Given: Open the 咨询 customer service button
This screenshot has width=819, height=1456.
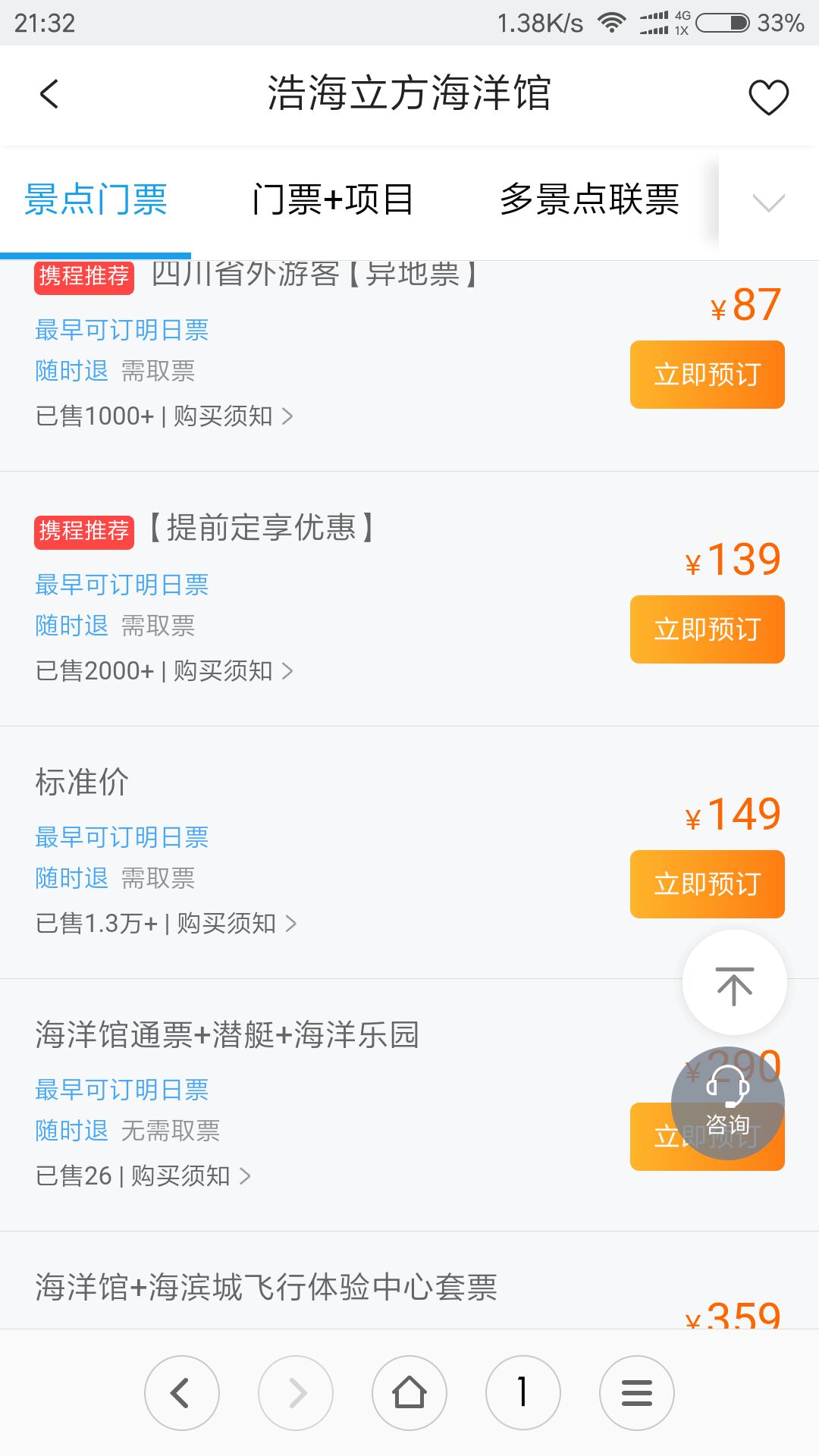Looking at the screenshot, I should (728, 1103).
